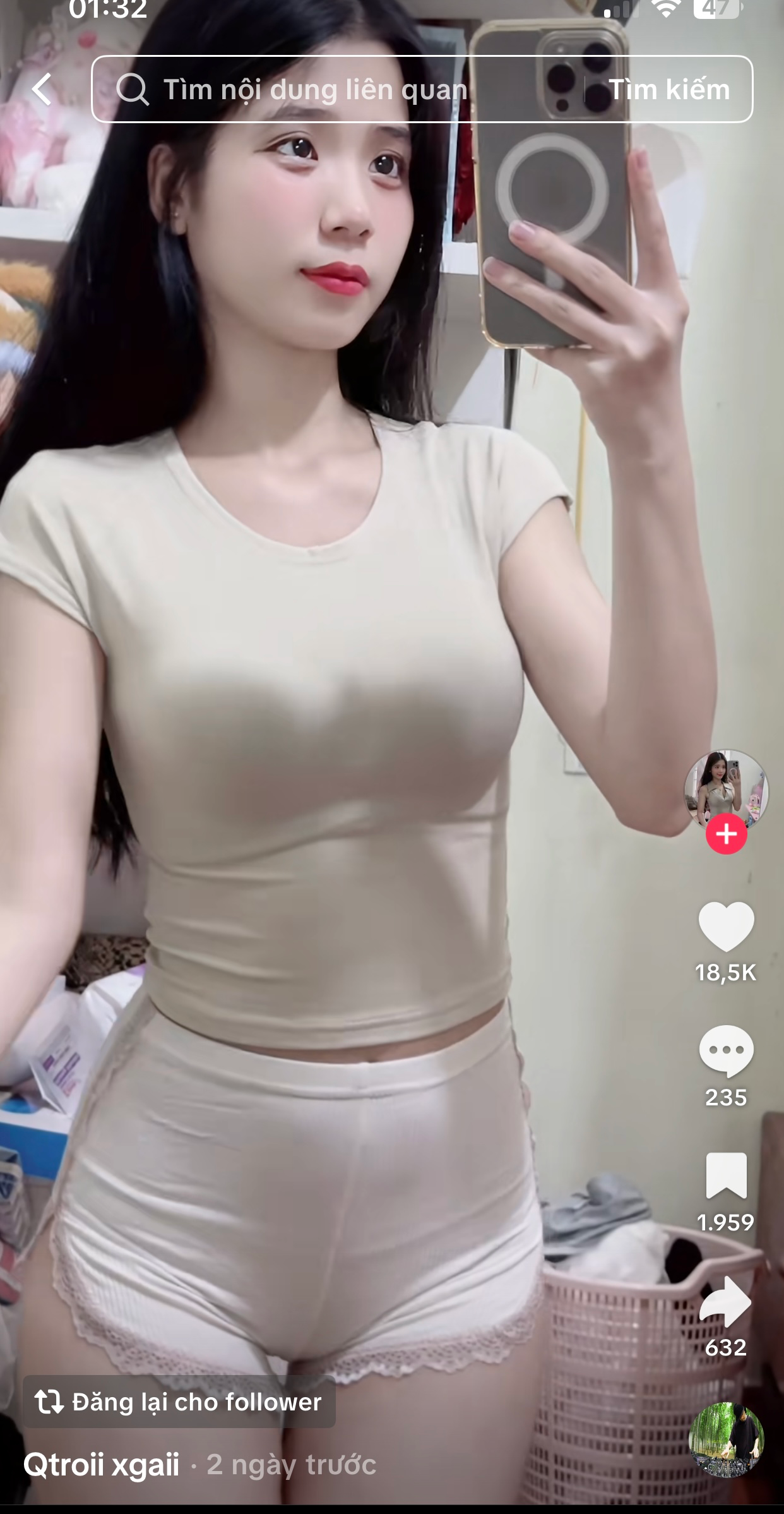784x1514 pixels.
Task: Tap 'Đăng lại cho follower' to repost
Action: coord(179,1402)
